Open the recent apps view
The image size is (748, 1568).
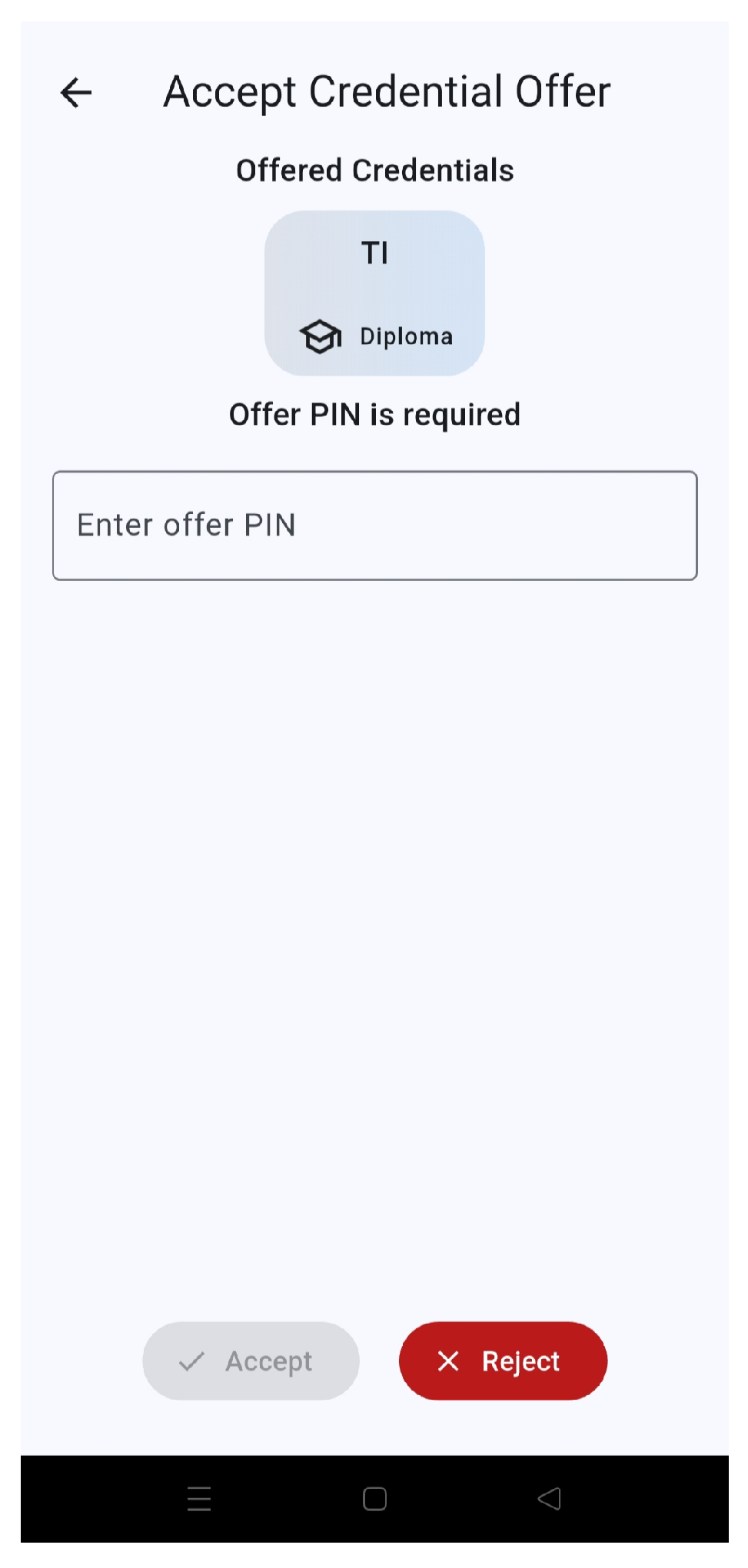coord(199,1499)
